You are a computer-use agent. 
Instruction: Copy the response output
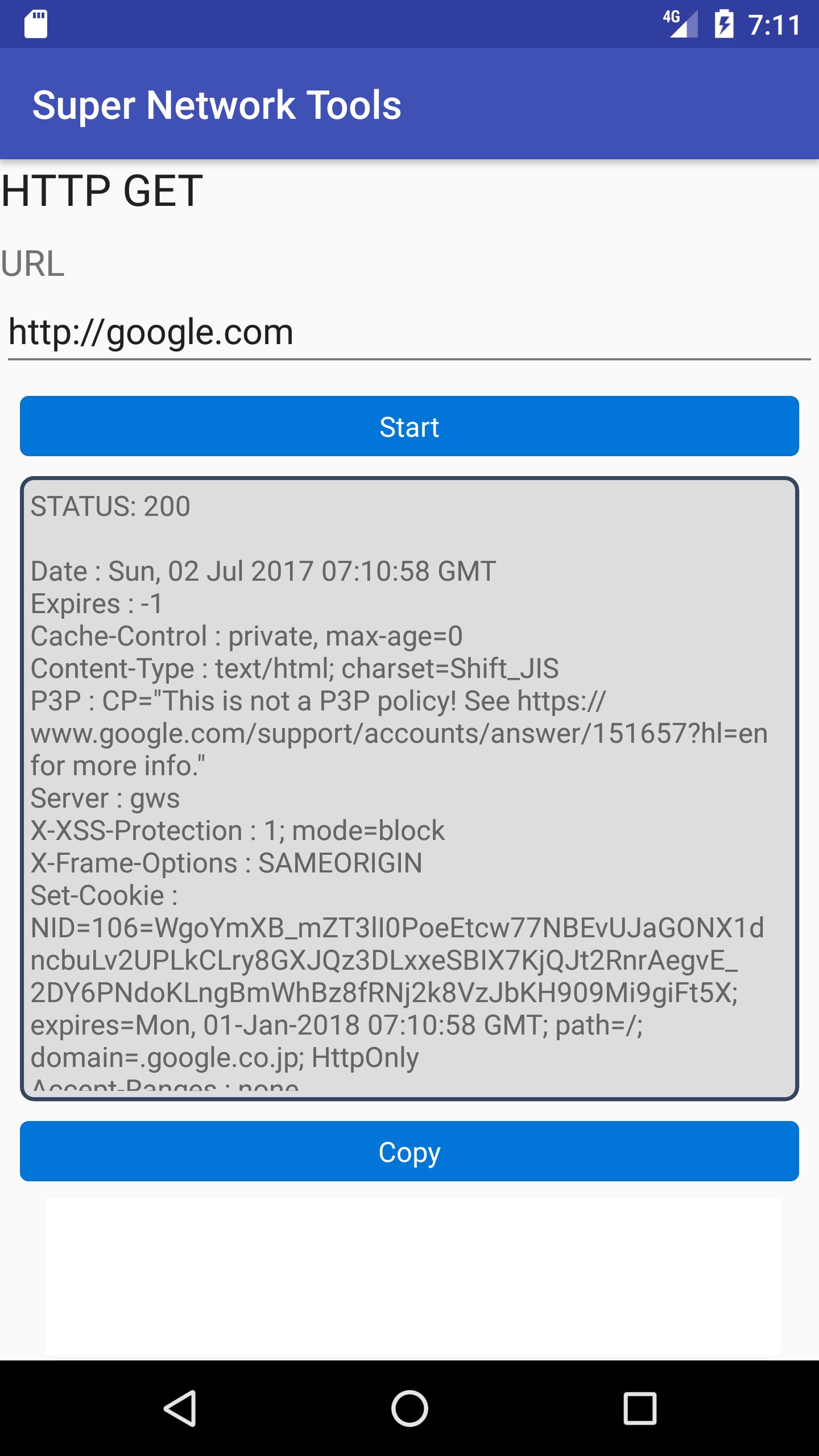coord(409,1152)
